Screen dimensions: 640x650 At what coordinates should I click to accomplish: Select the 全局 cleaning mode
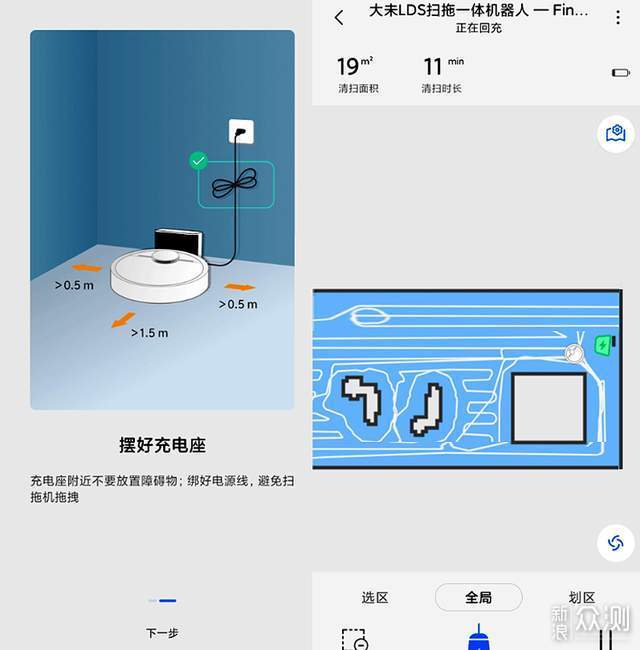[478, 597]
